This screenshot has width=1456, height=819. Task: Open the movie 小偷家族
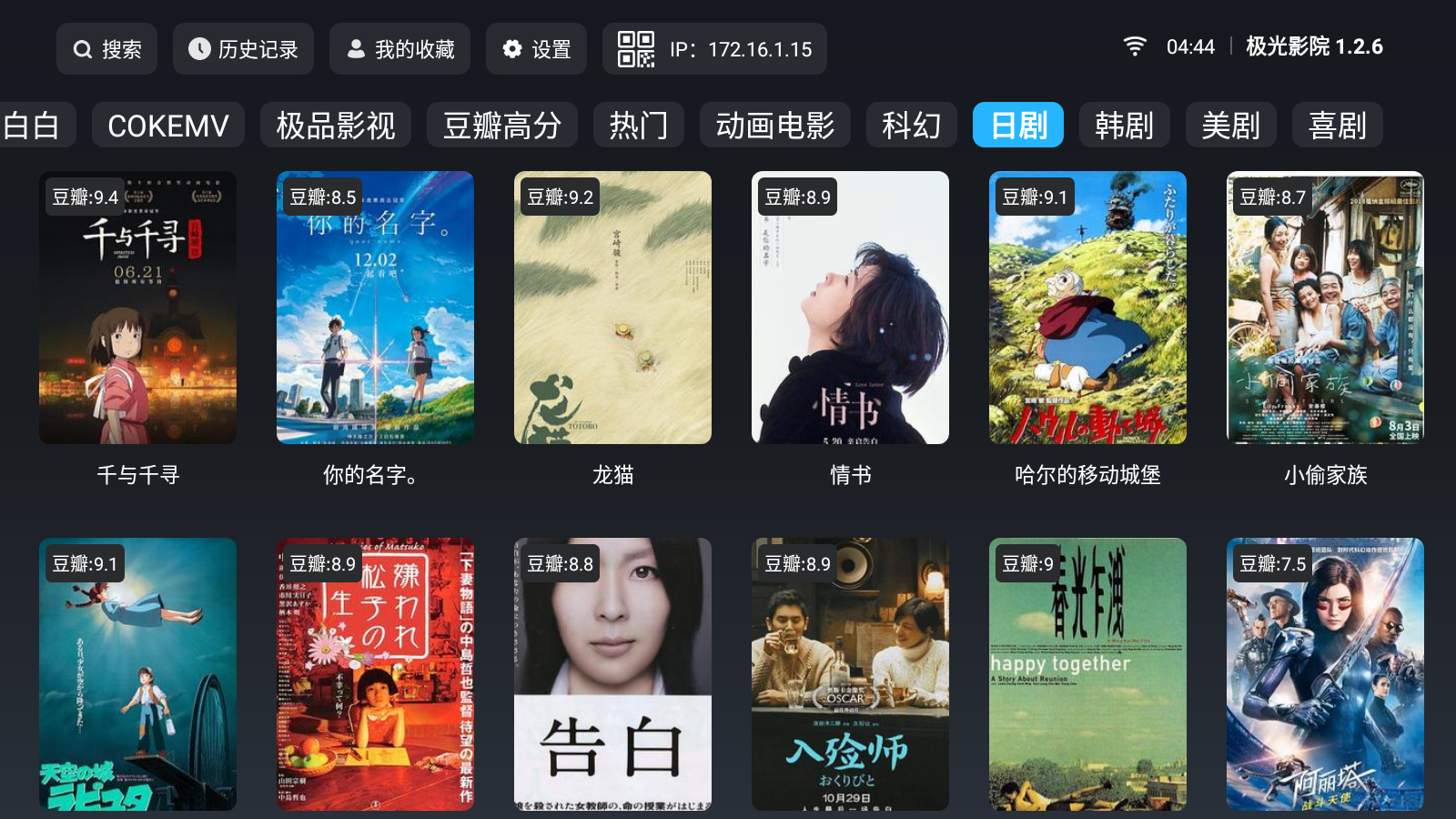coord(1325,308)
